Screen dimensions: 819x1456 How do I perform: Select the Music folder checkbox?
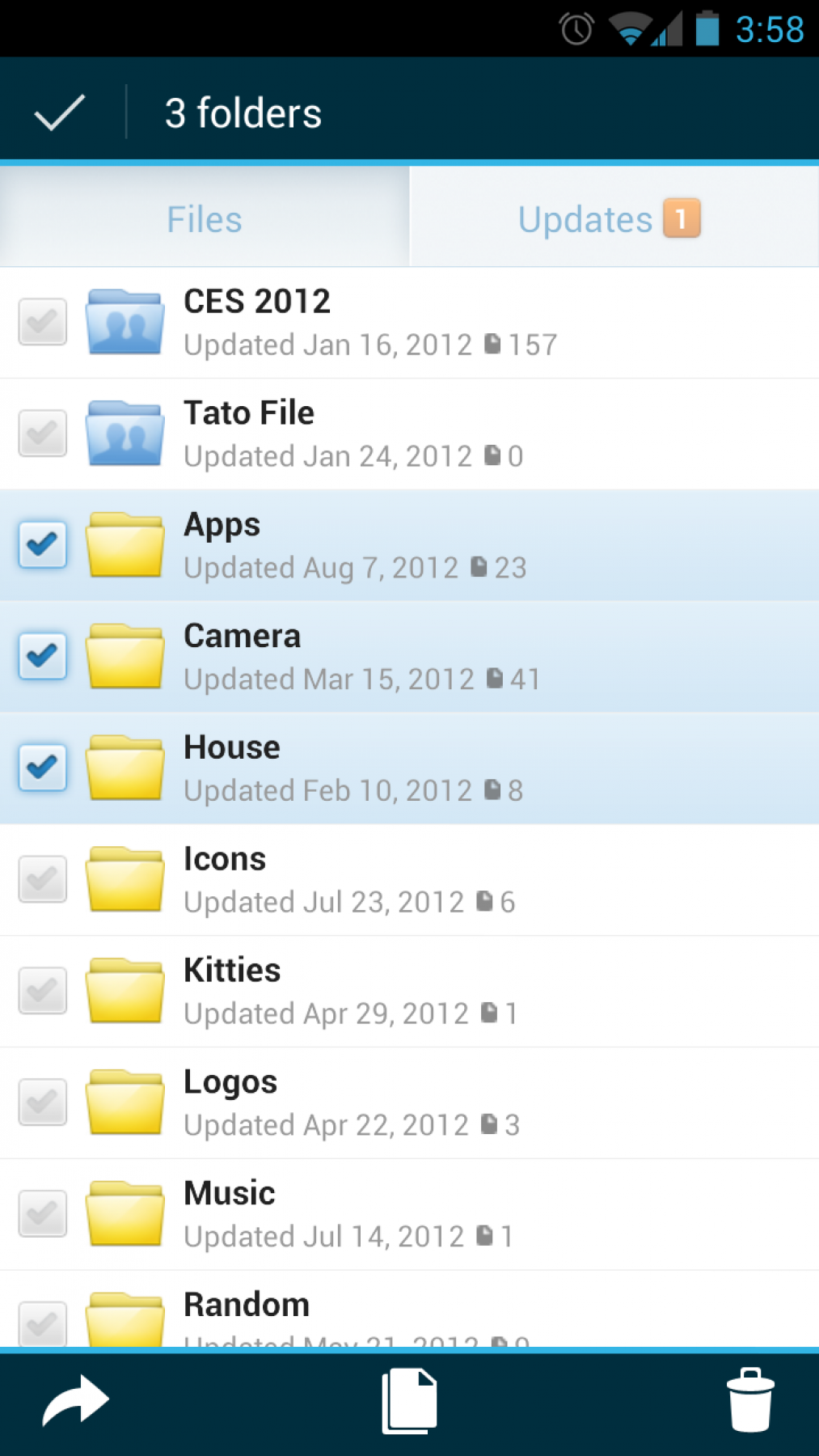coord(43,1213)
